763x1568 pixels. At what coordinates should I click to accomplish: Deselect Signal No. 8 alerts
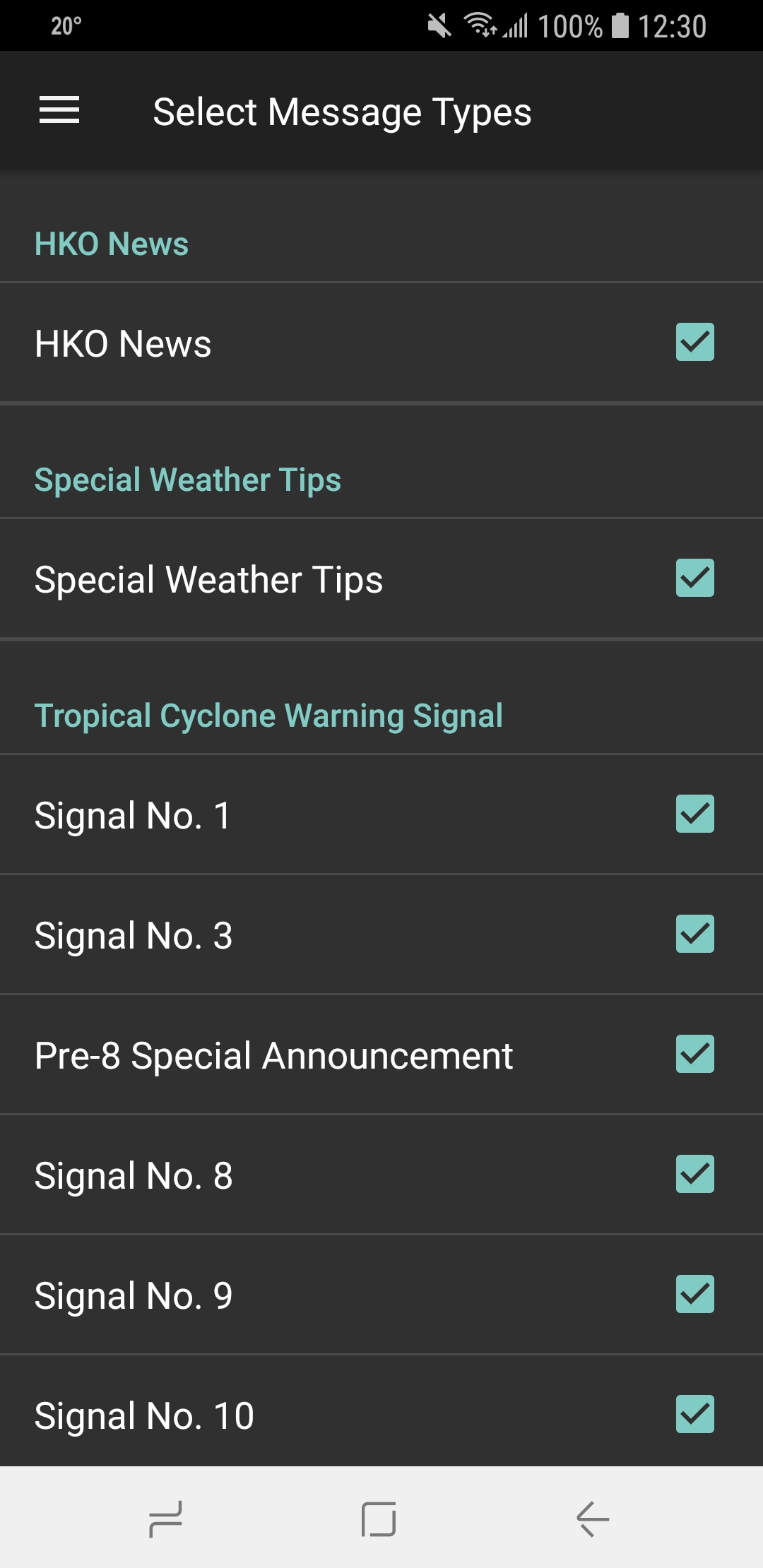coord(695,1175)
